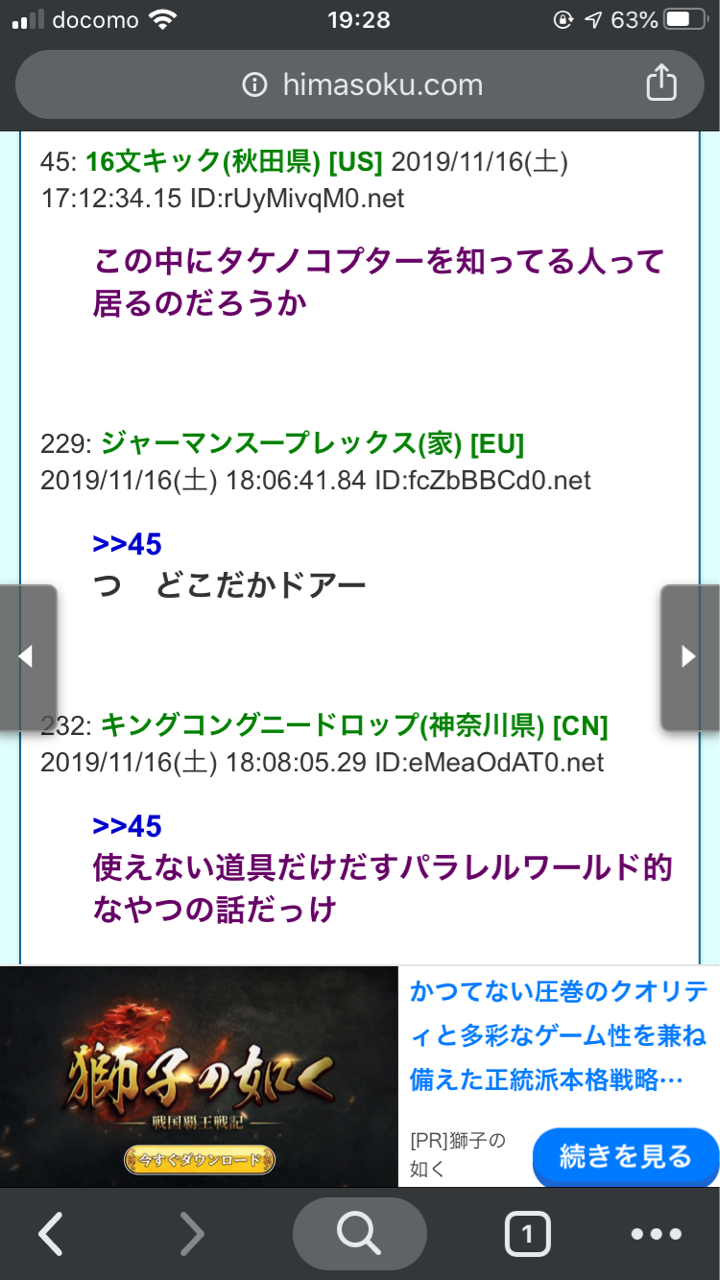Open the >>45 reply link in post 232
The height and width of the screenshot is (1280, 720).
(127, 826)
